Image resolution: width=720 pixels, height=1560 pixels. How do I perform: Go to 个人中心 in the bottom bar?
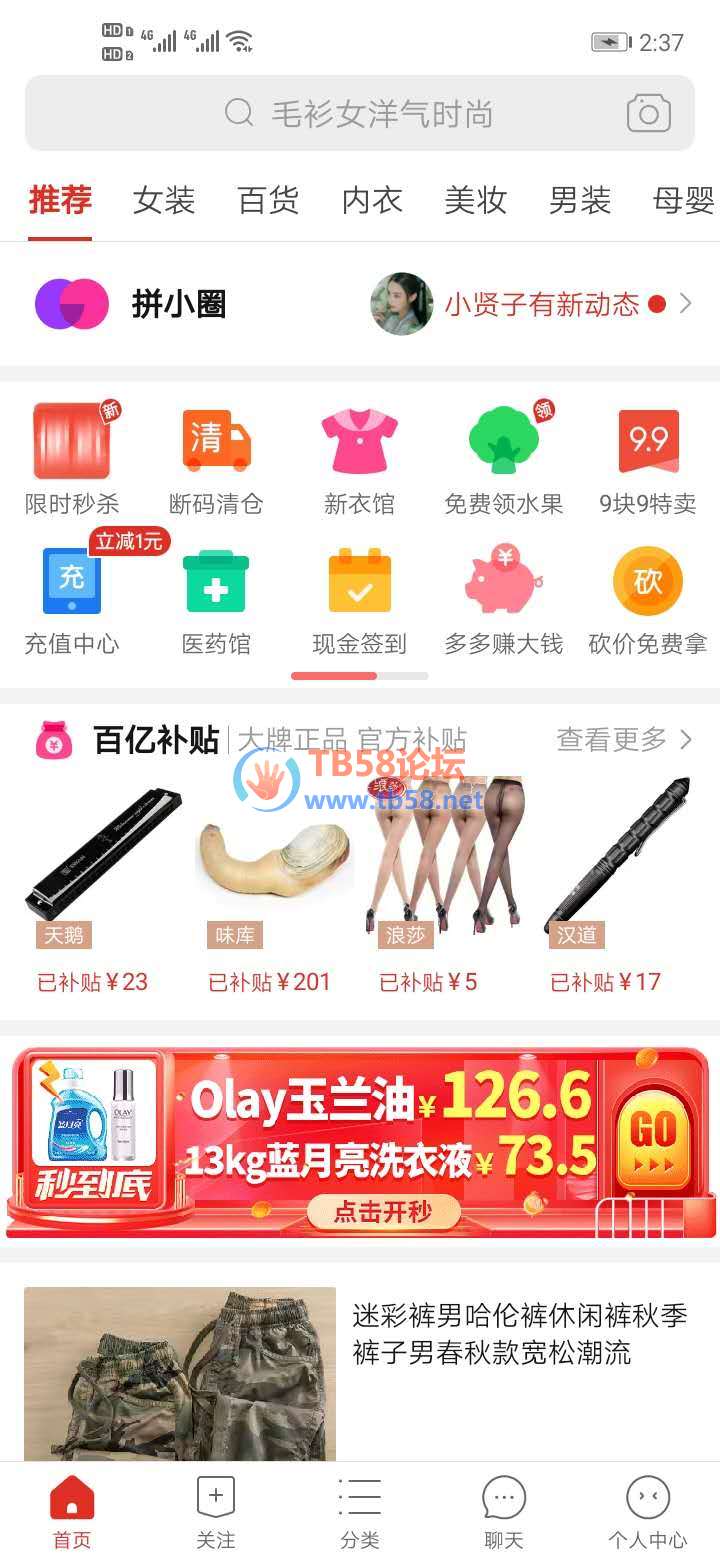coord(648,1512)
